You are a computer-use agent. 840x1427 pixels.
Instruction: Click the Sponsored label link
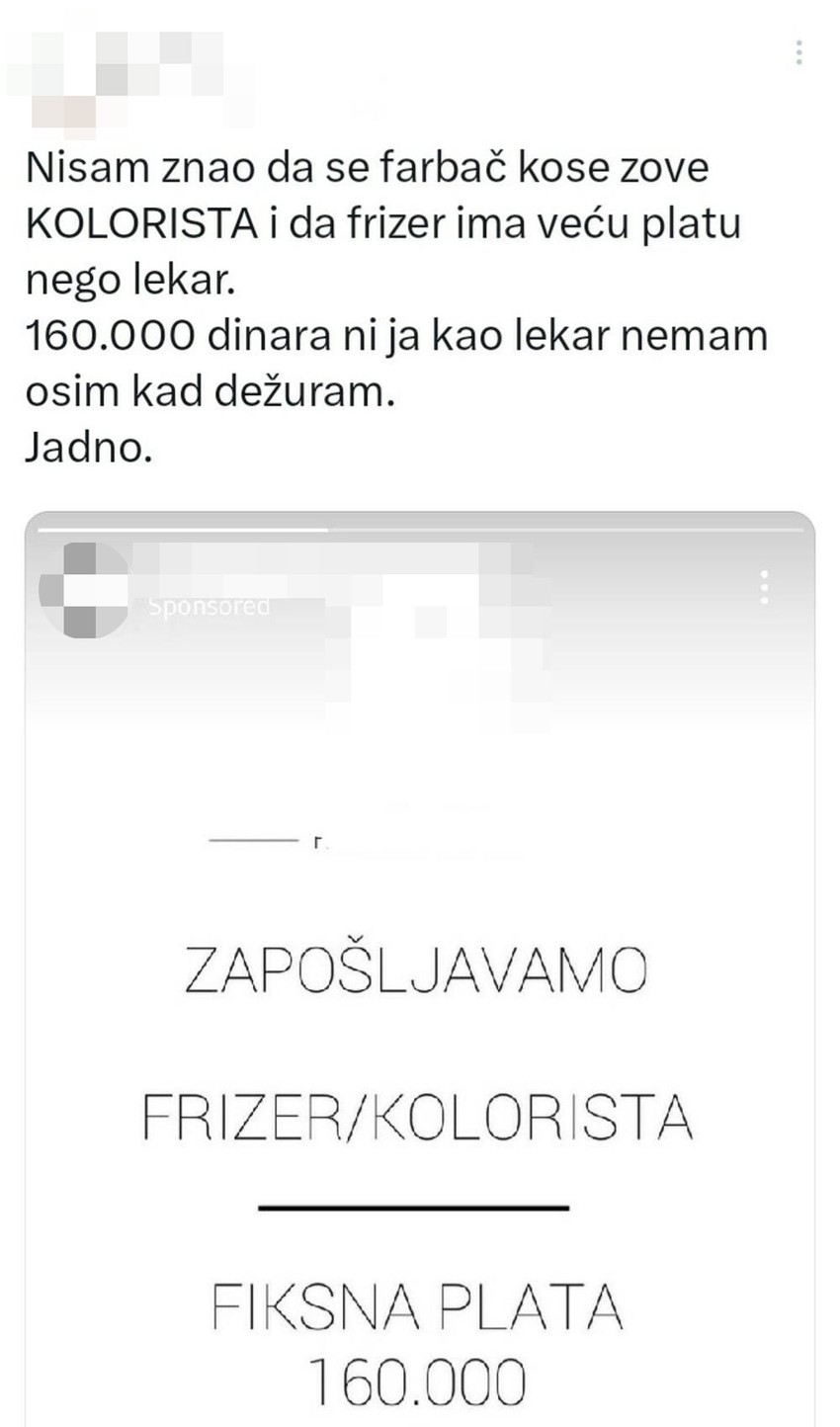pyautogui.click(x=210, y=606)
